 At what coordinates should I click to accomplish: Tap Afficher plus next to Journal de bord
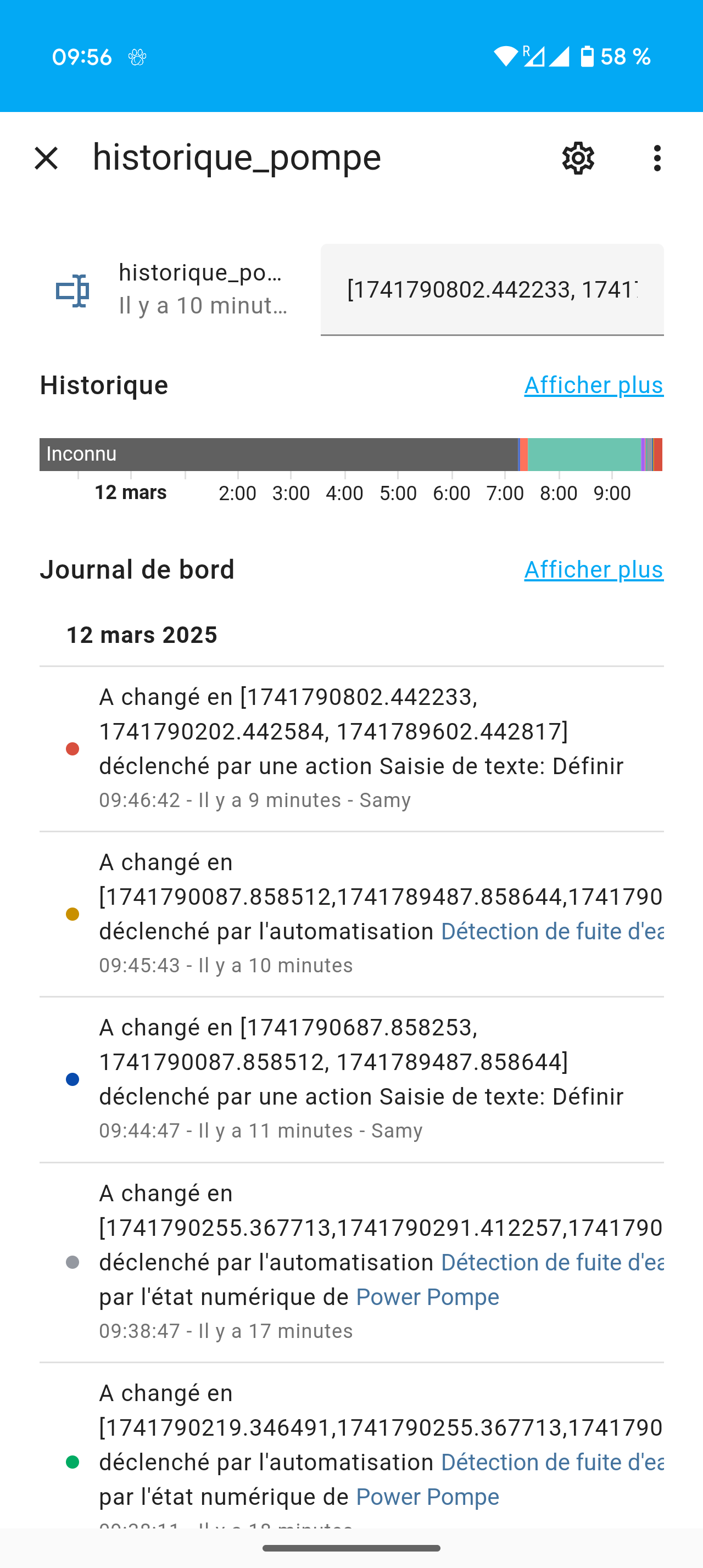(594, 569)
